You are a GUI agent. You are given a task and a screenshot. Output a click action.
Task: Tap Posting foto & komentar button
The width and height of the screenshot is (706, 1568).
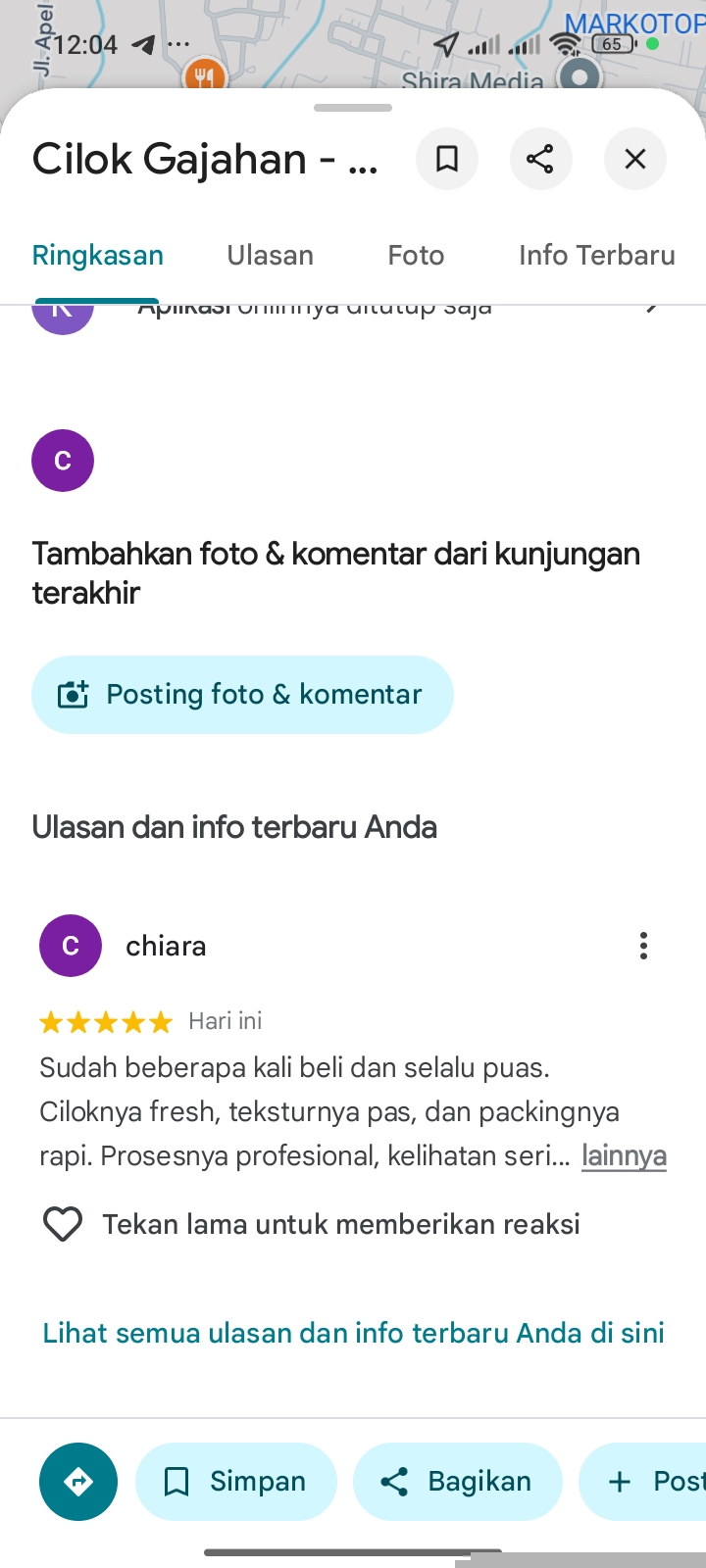[242, 695]
